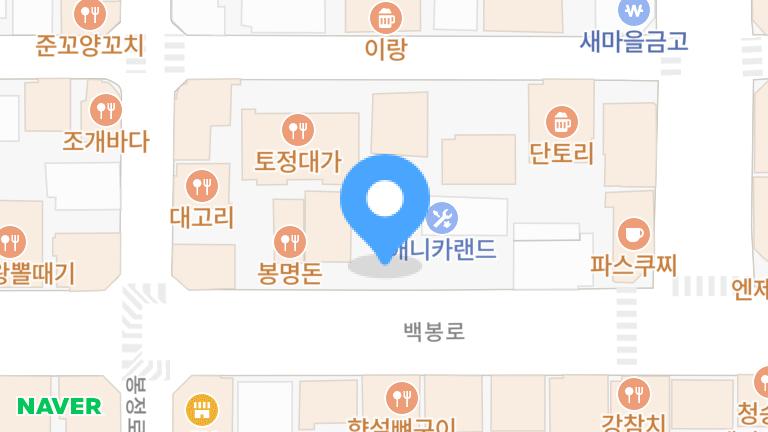Select the 단토리 pub marker

click(562, 124)
